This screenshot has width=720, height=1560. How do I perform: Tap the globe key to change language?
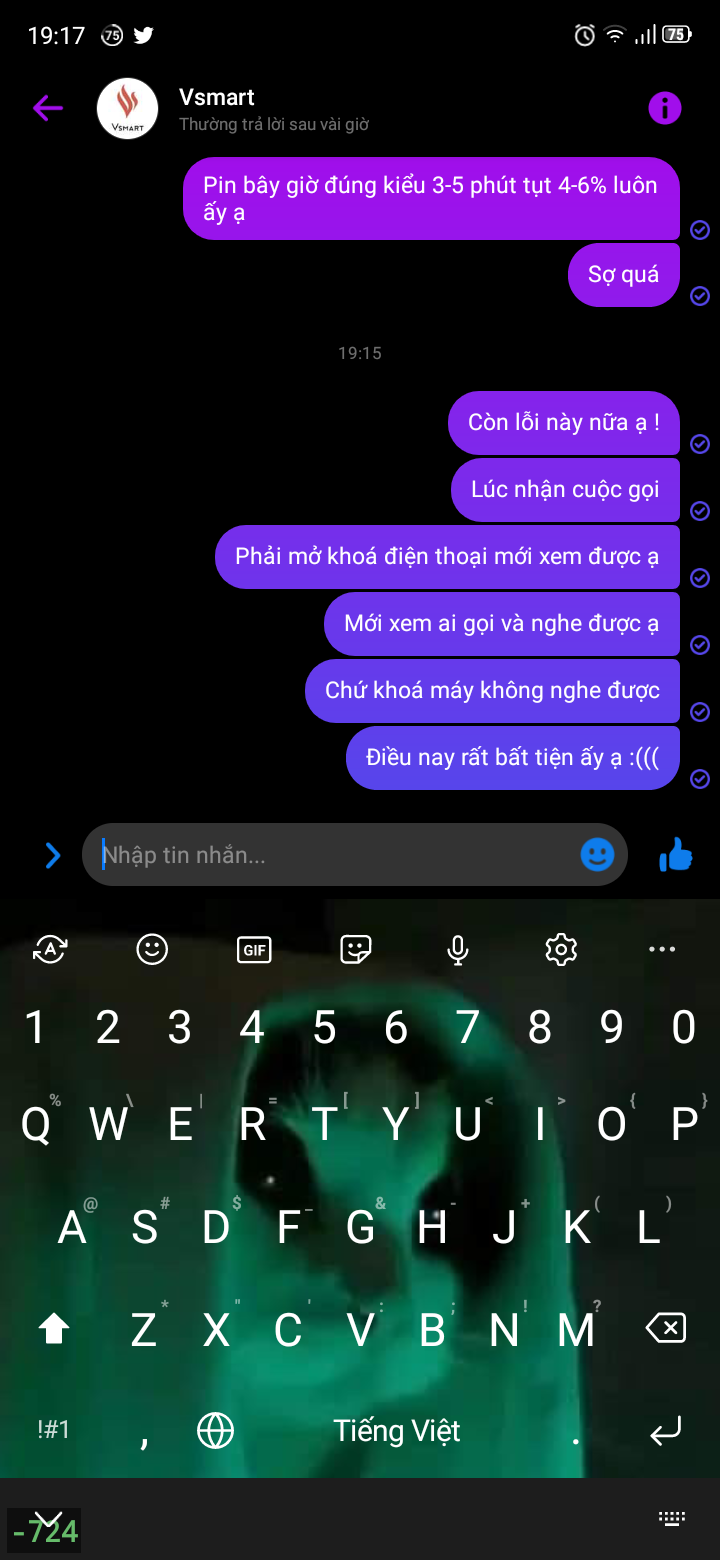pyautogui.click(x=215, y=1431)
